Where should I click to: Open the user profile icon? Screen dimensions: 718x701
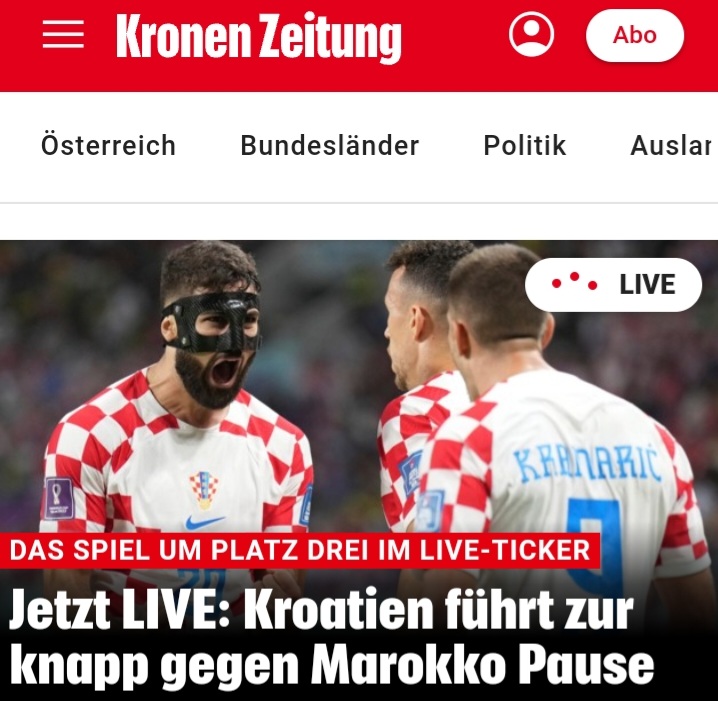531,35
